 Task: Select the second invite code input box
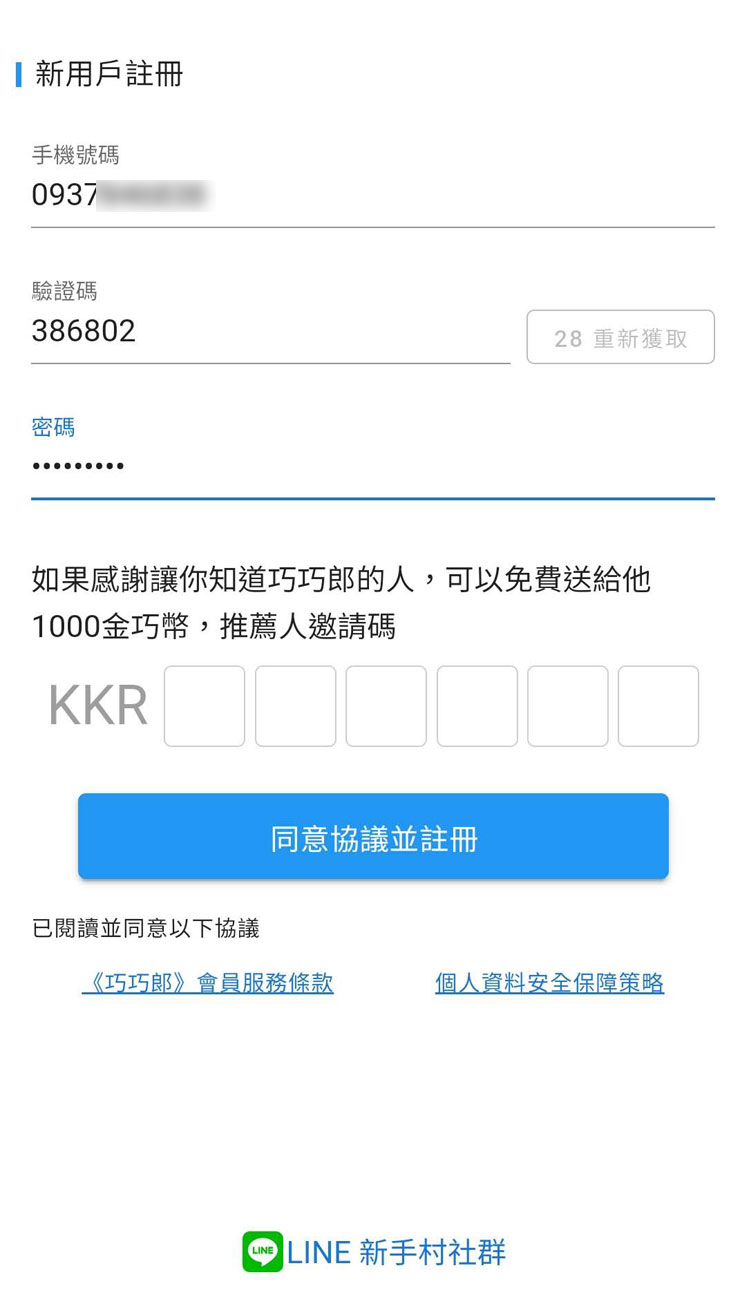(295, 706)
